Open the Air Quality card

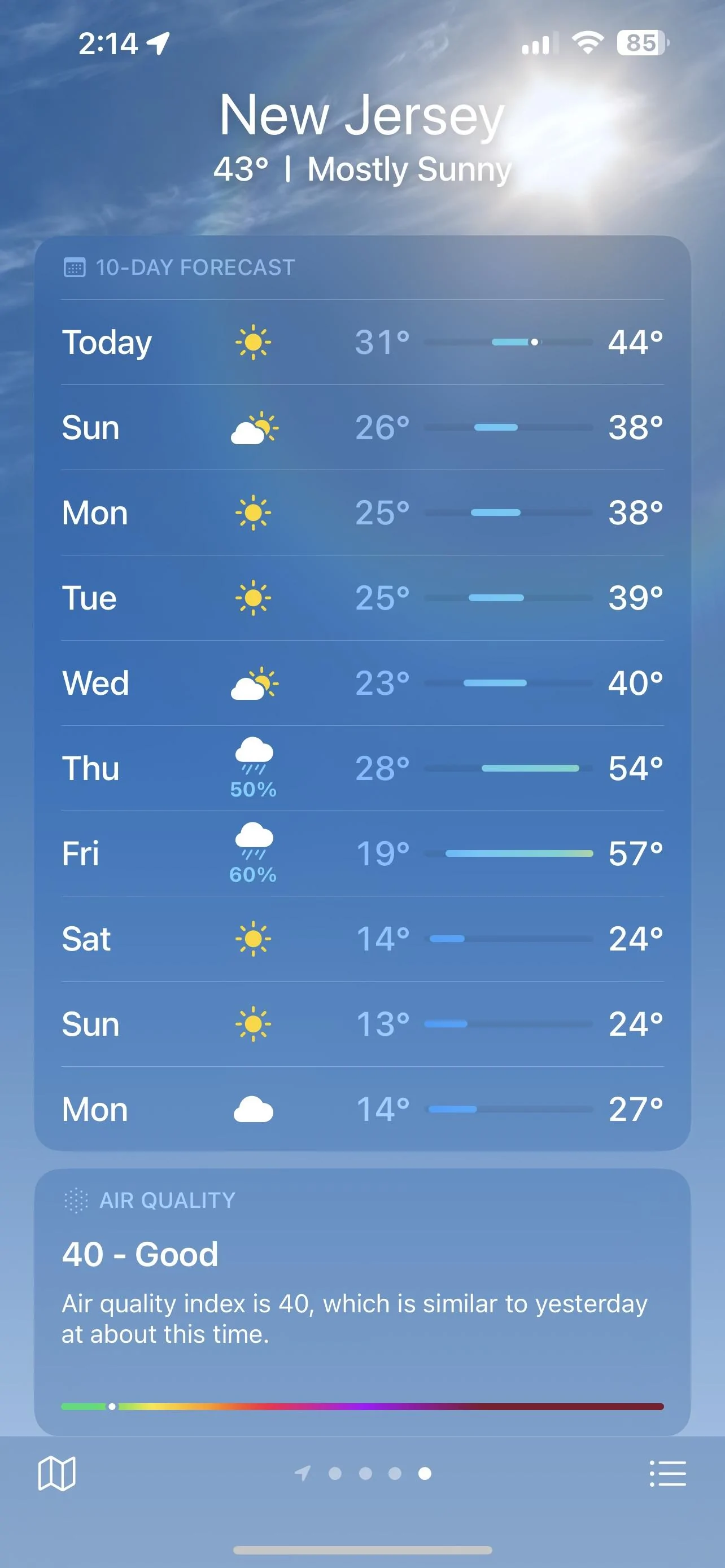[x=362, y=1302]
